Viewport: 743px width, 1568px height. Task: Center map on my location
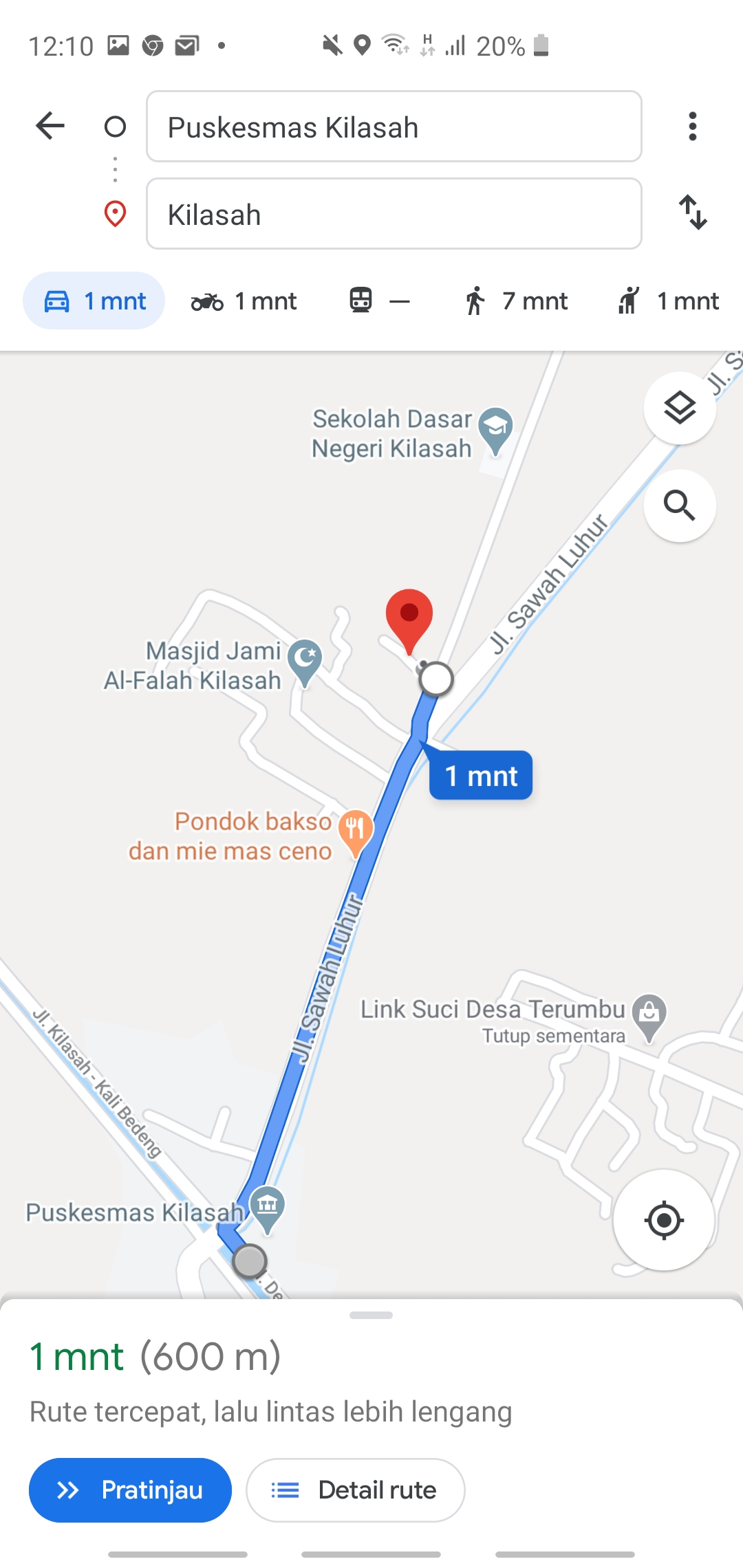coord(664,1220)
